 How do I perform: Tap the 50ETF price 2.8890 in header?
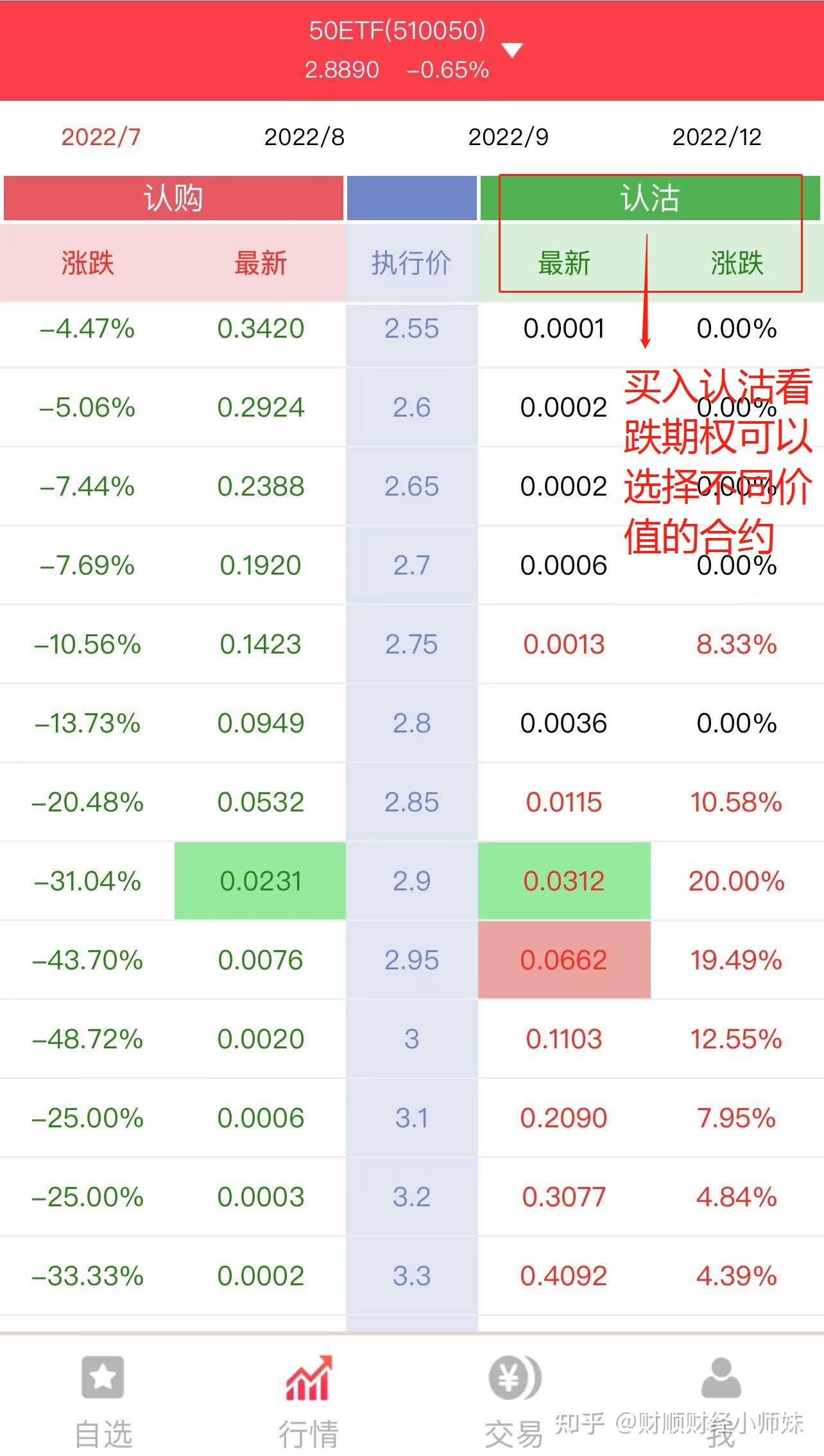pos(341,71)
